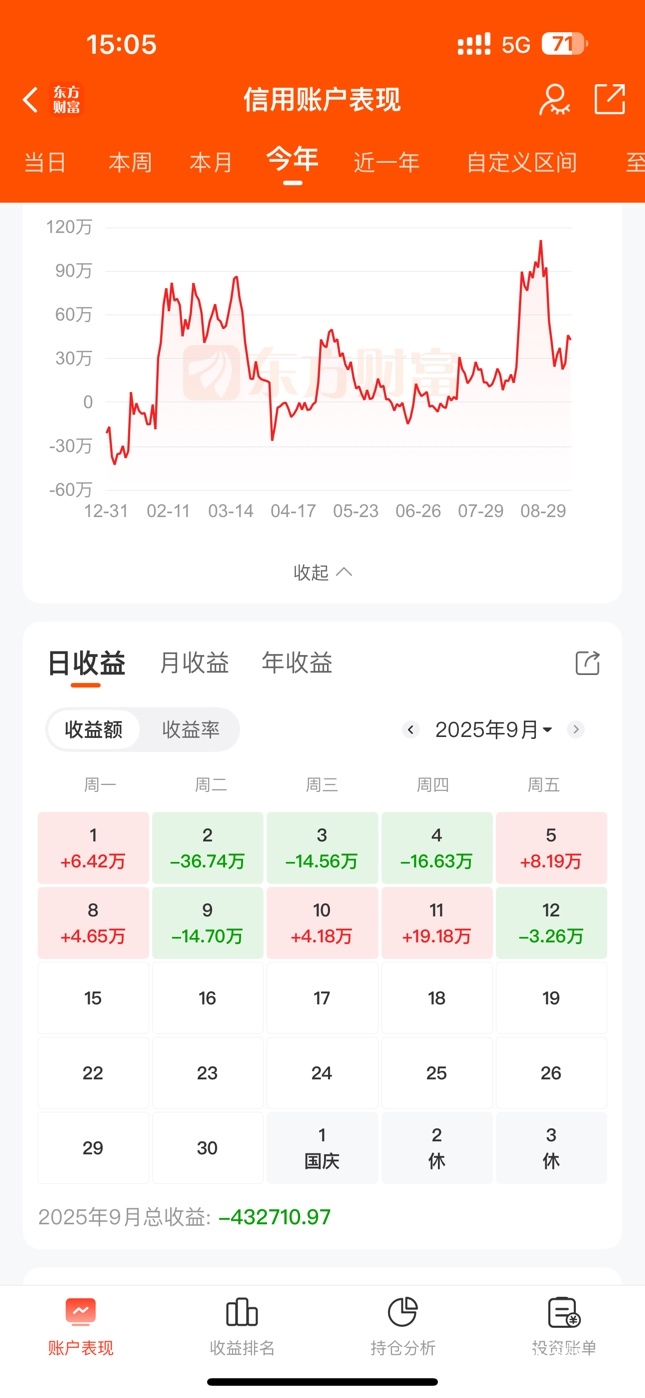Share the daily earnings calendar
Screen dimensions: 645x1398
[x=588, y=663]
